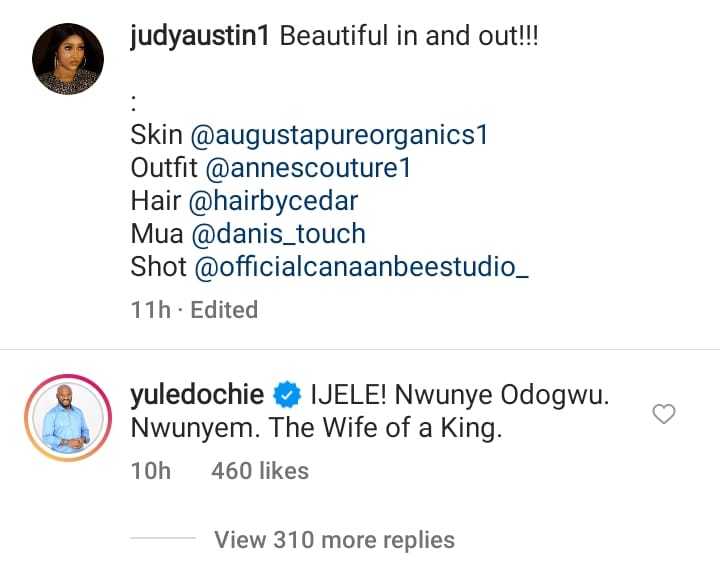The height and width of the screenshot is (563, 720).
Task: Visit the @hairbycedar profile
Action: [272, 201]
